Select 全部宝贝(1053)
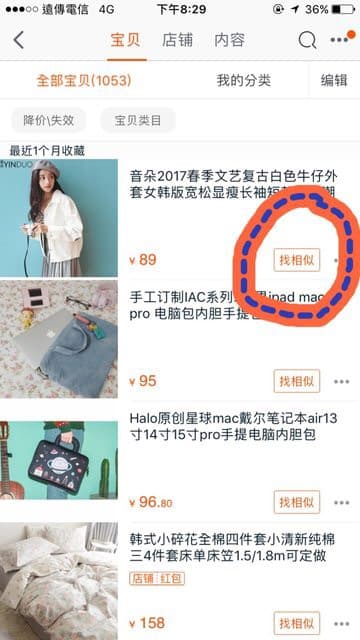Screen dimensions: 360x640 pos(84,80)
